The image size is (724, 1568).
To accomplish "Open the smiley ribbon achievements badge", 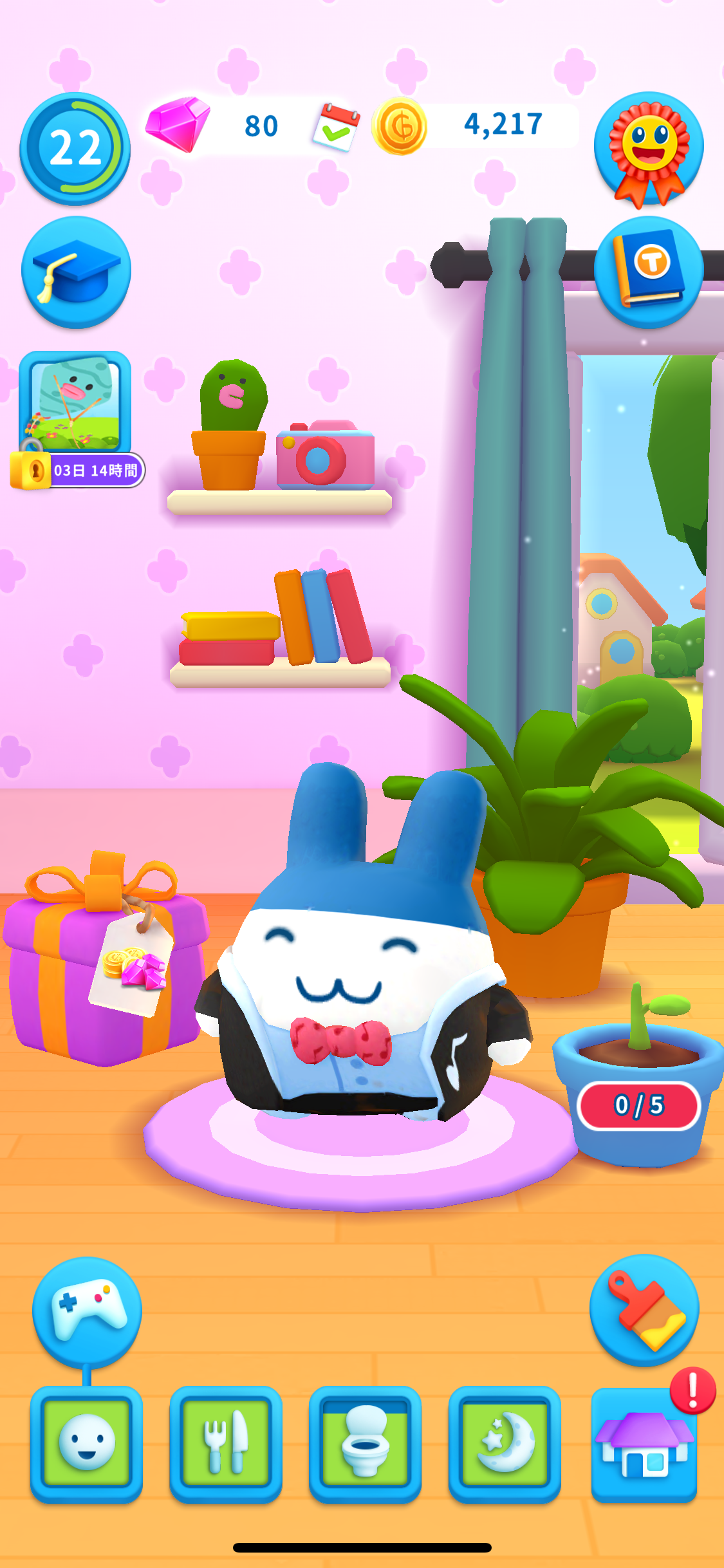I will [649, 149].
